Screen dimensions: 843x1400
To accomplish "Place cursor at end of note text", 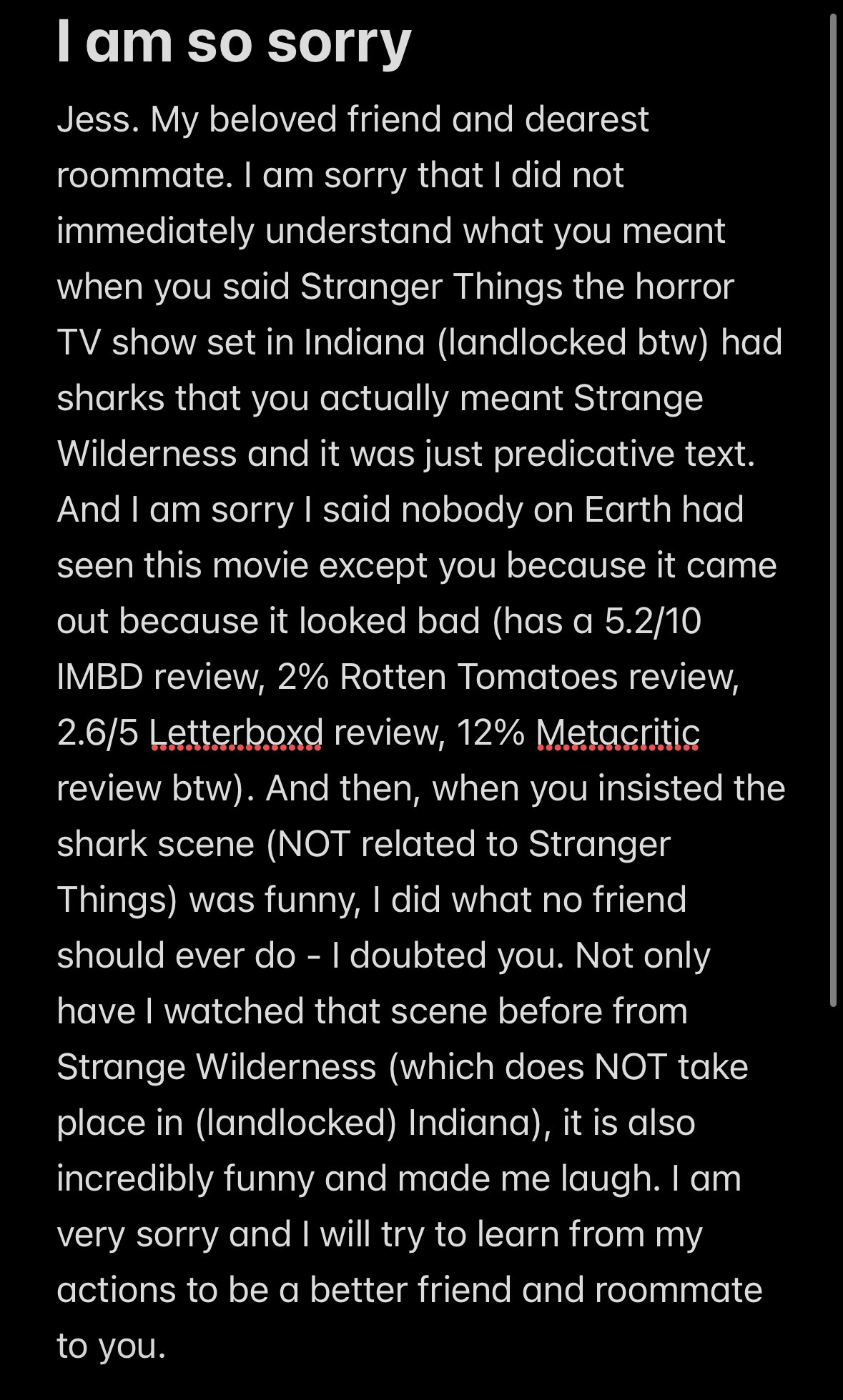I will point(167,1346).
